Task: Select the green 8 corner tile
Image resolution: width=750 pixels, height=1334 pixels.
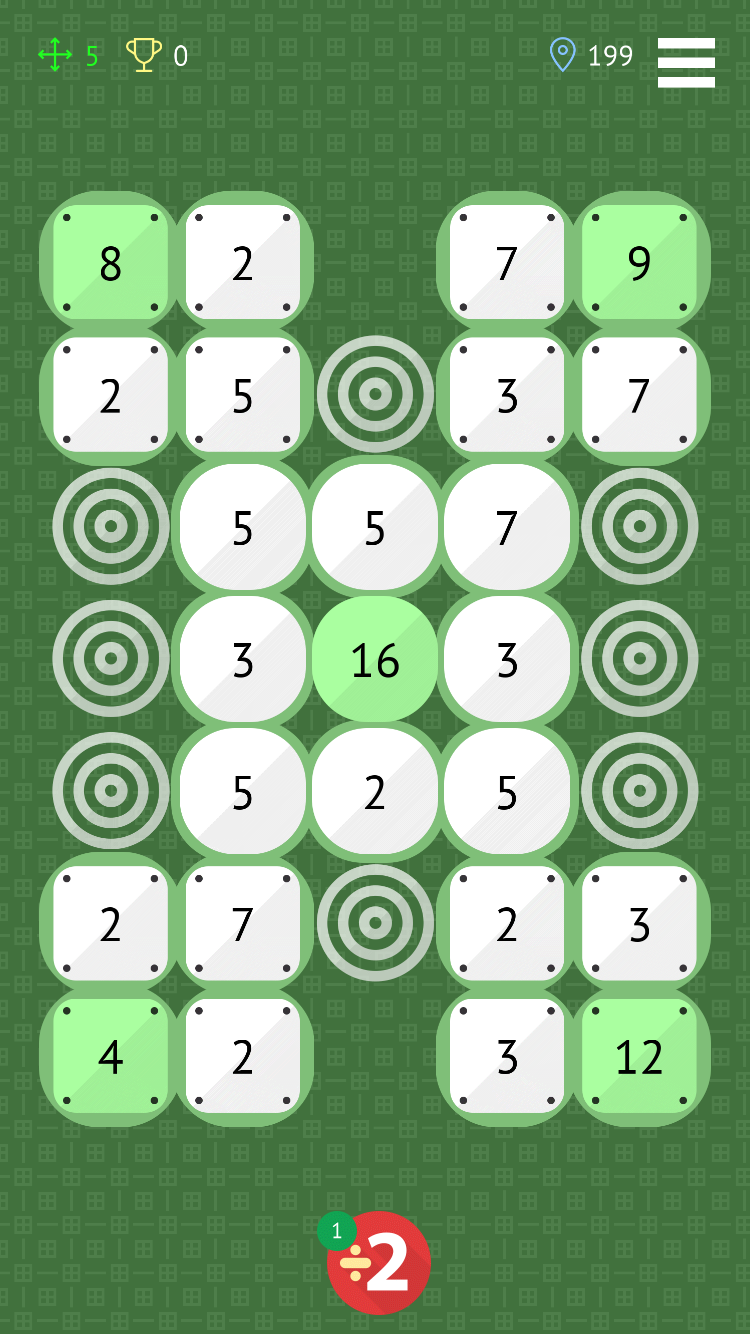Action: [x=110, y=263]
